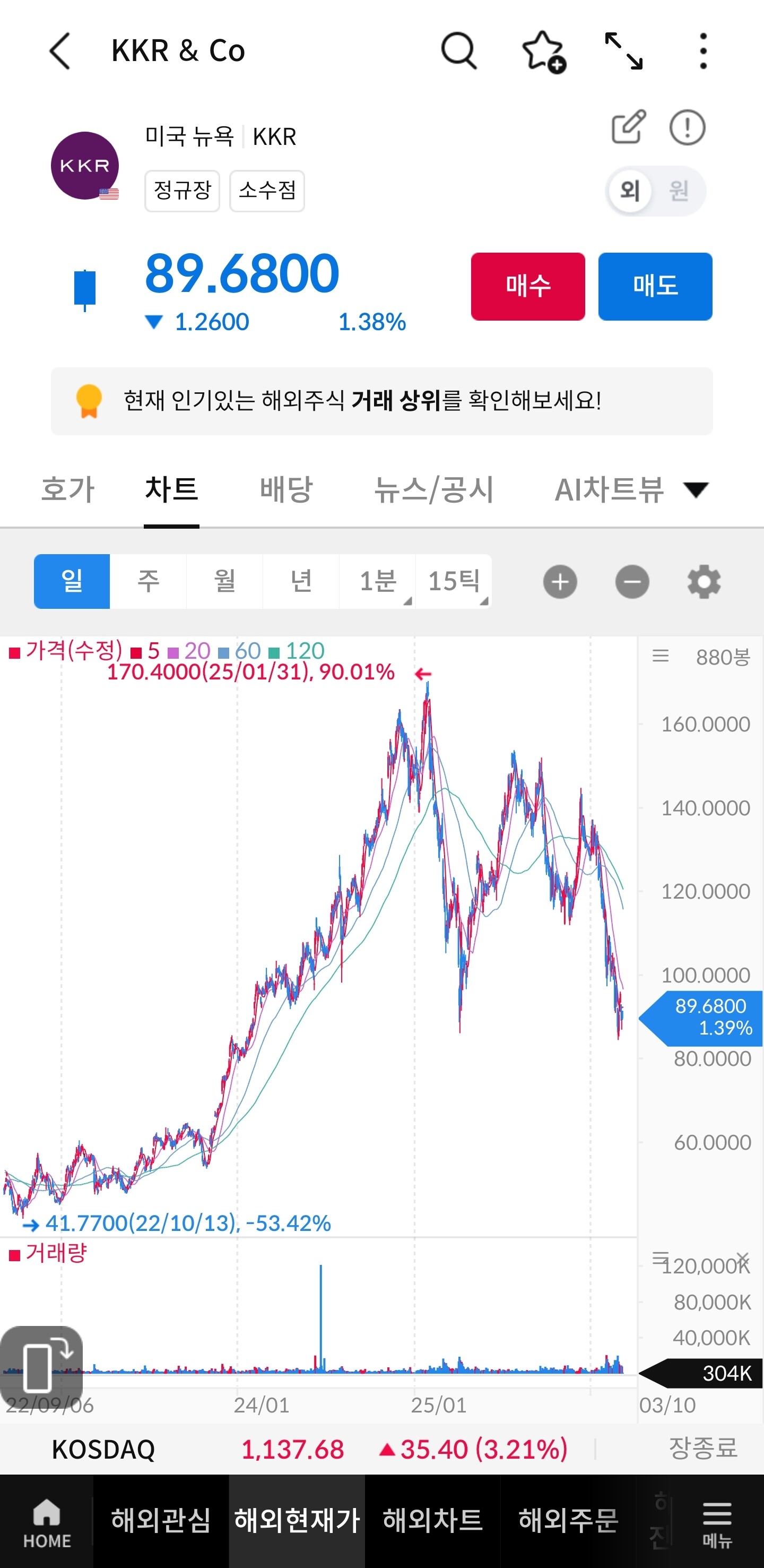This screenshot has width=764, height=1568.
Task: Switch to the 뉴스/공시 tab
Action: tap(433, 489)
